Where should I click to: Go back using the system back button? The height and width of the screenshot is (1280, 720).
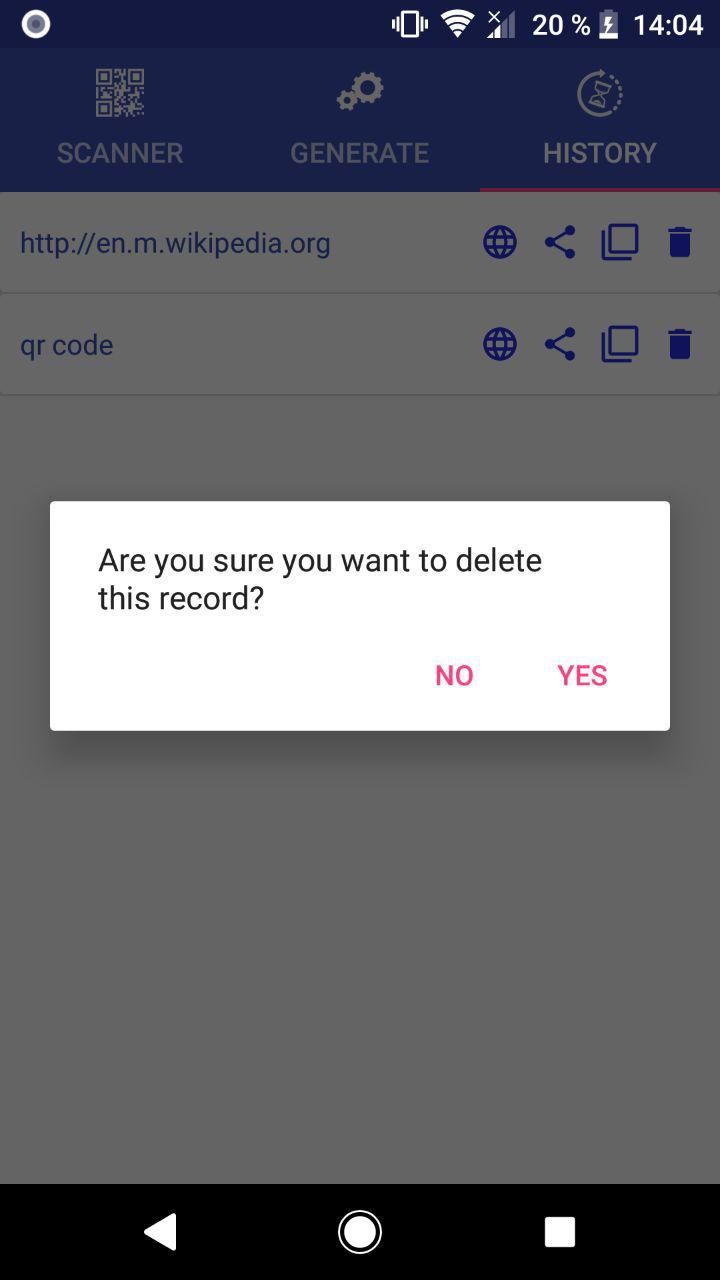161,1231
